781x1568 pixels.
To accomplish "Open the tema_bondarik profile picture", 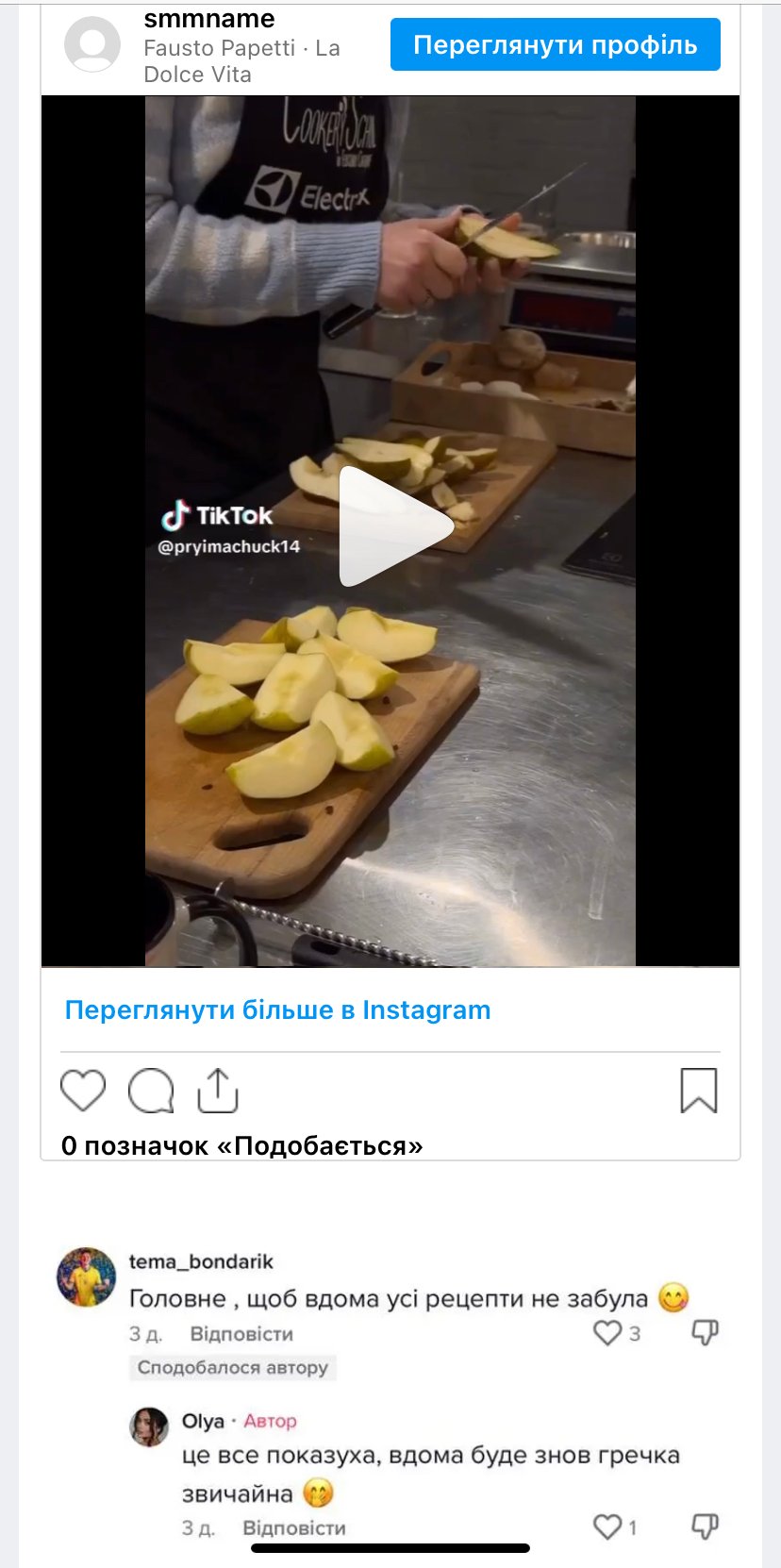I will [86, 1276].
